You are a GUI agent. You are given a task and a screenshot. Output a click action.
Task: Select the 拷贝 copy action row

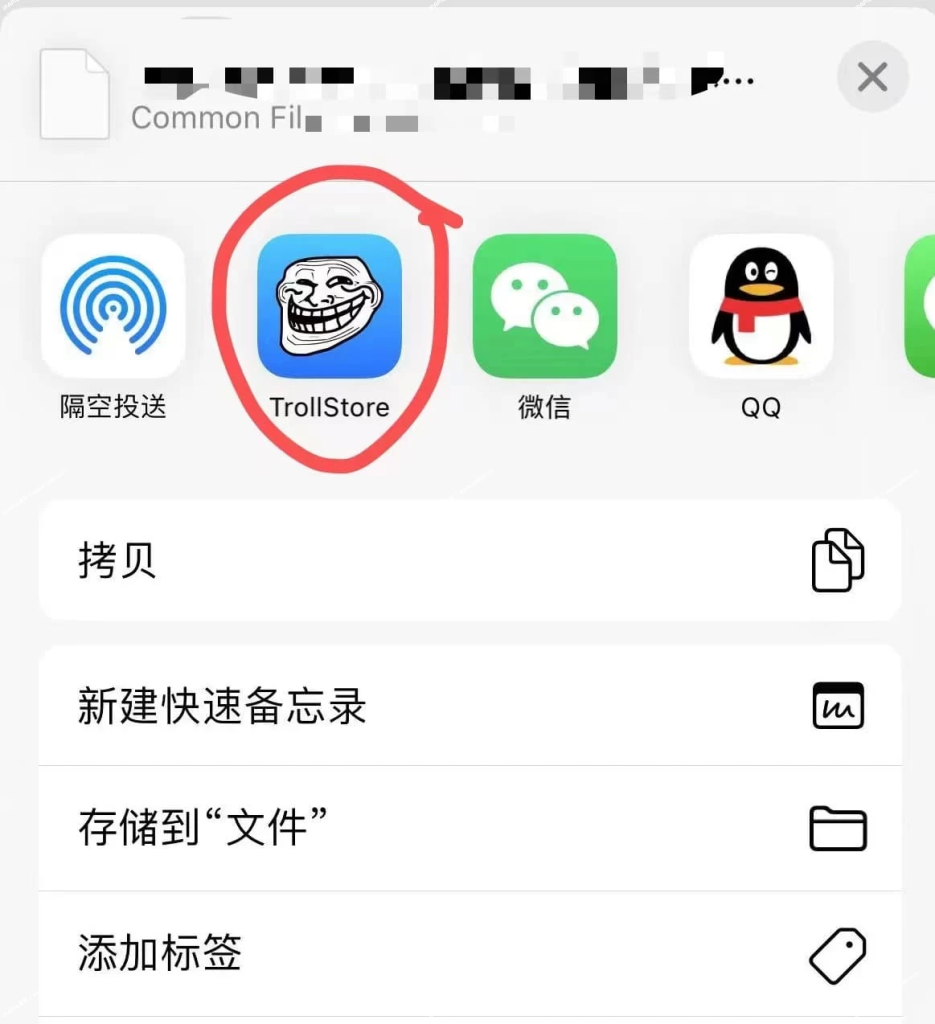click(x=400, y=560)
